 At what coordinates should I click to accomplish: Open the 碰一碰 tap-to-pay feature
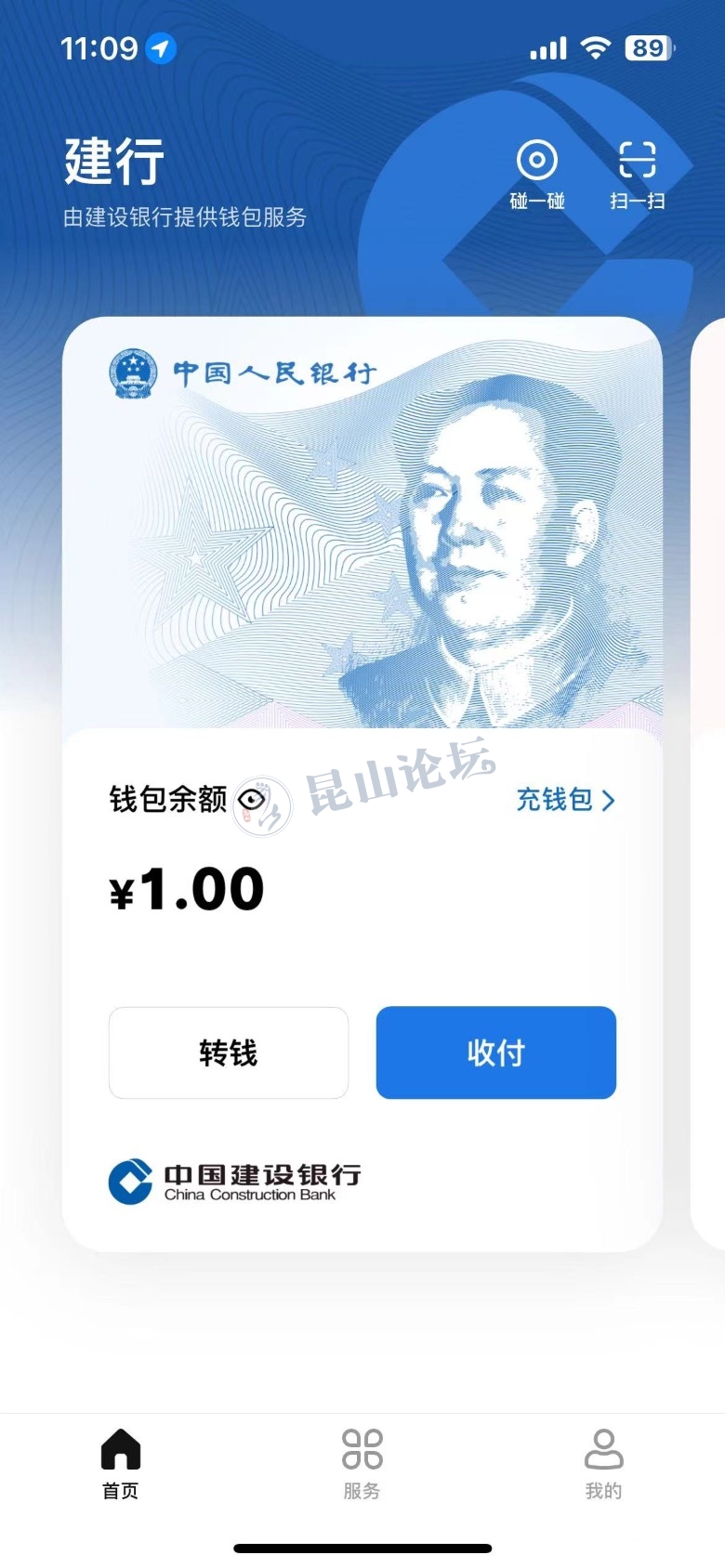pyautogui.click(x=537, y=174)
